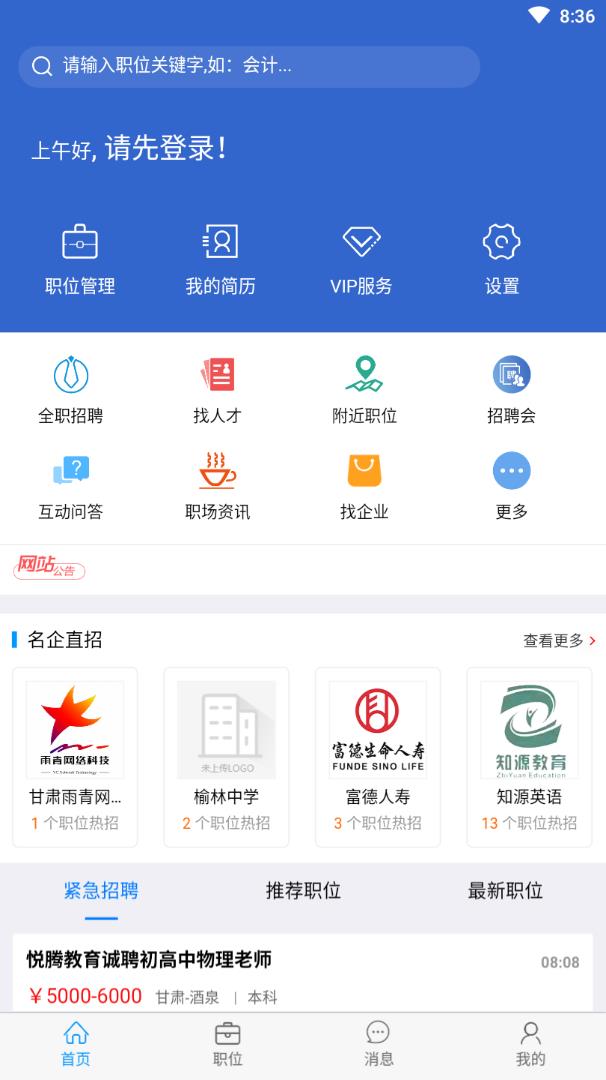
Task: Select 找企业 shortcut
Action: (x=364, y=486)
